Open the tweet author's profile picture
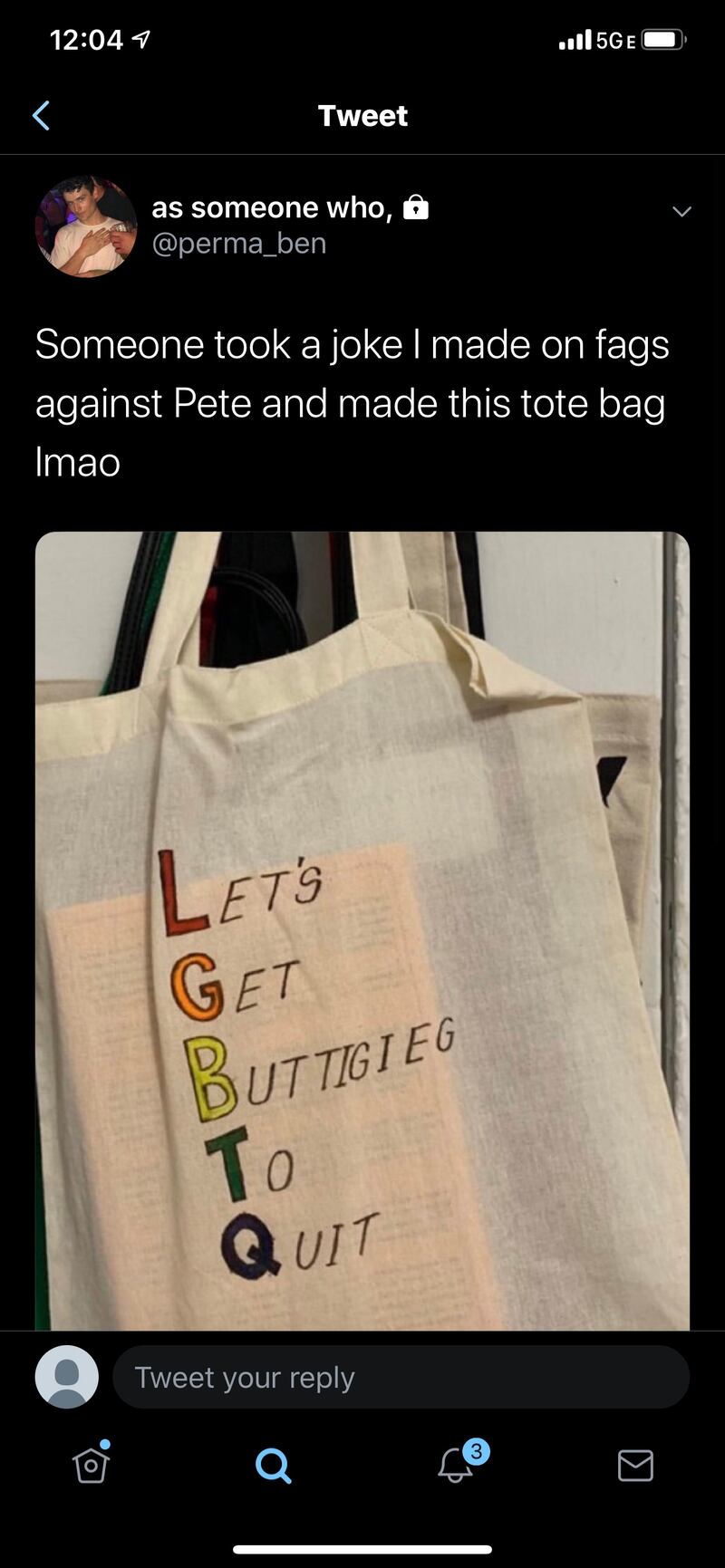This screenshot has width=725, height=1568. (x=85, y=226)
